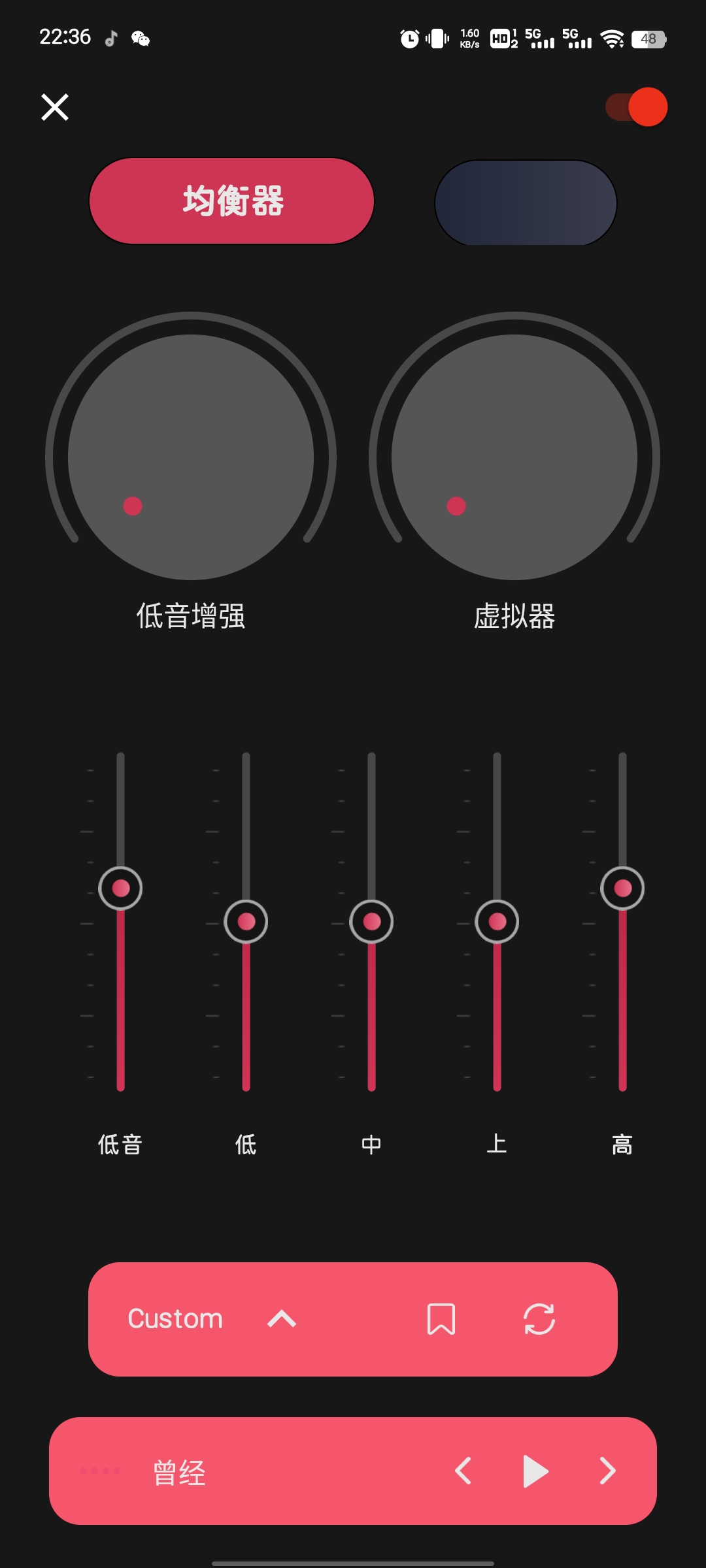
Task: Reset the equalizer with refresh icon
Action: [539, 1319]
